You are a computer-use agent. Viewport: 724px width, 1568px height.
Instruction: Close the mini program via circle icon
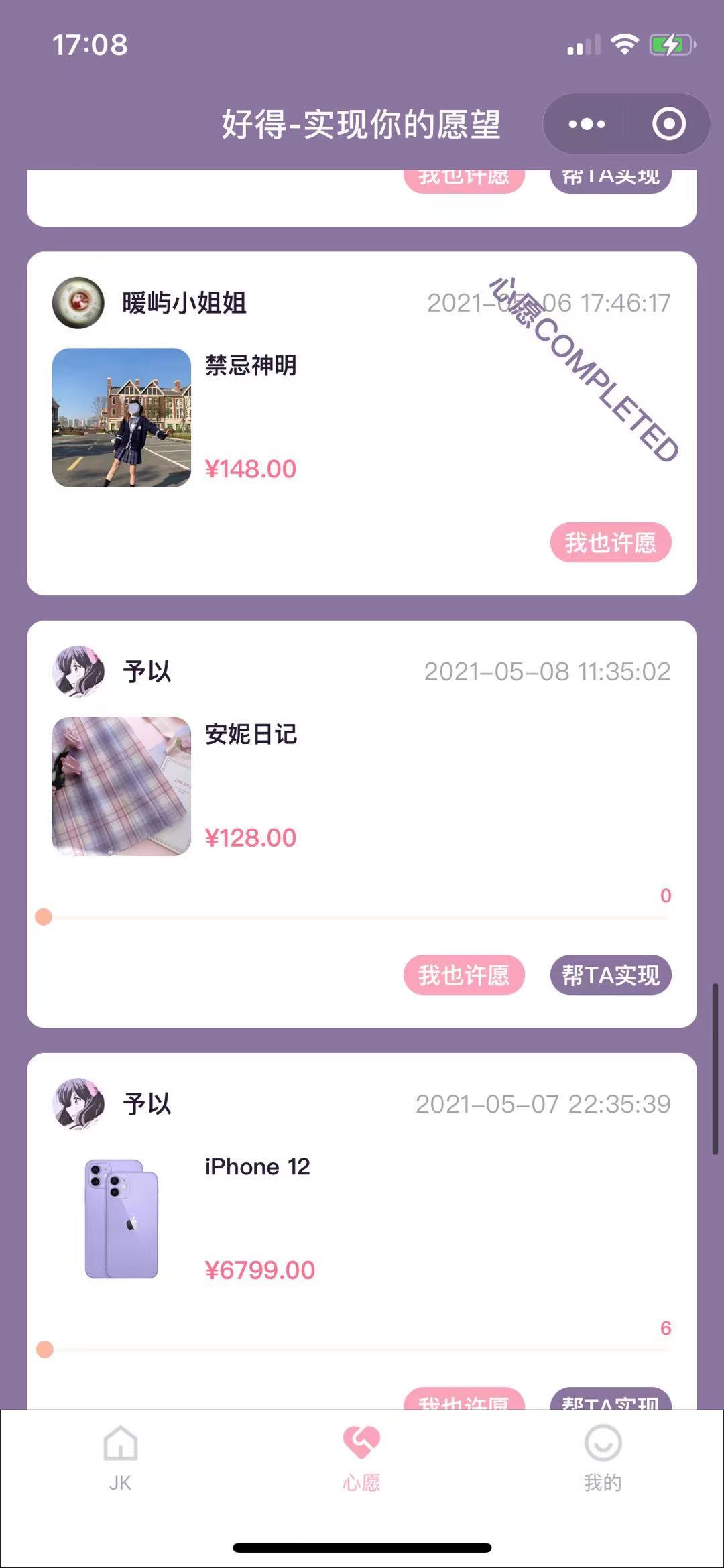(x=668, y=124)
